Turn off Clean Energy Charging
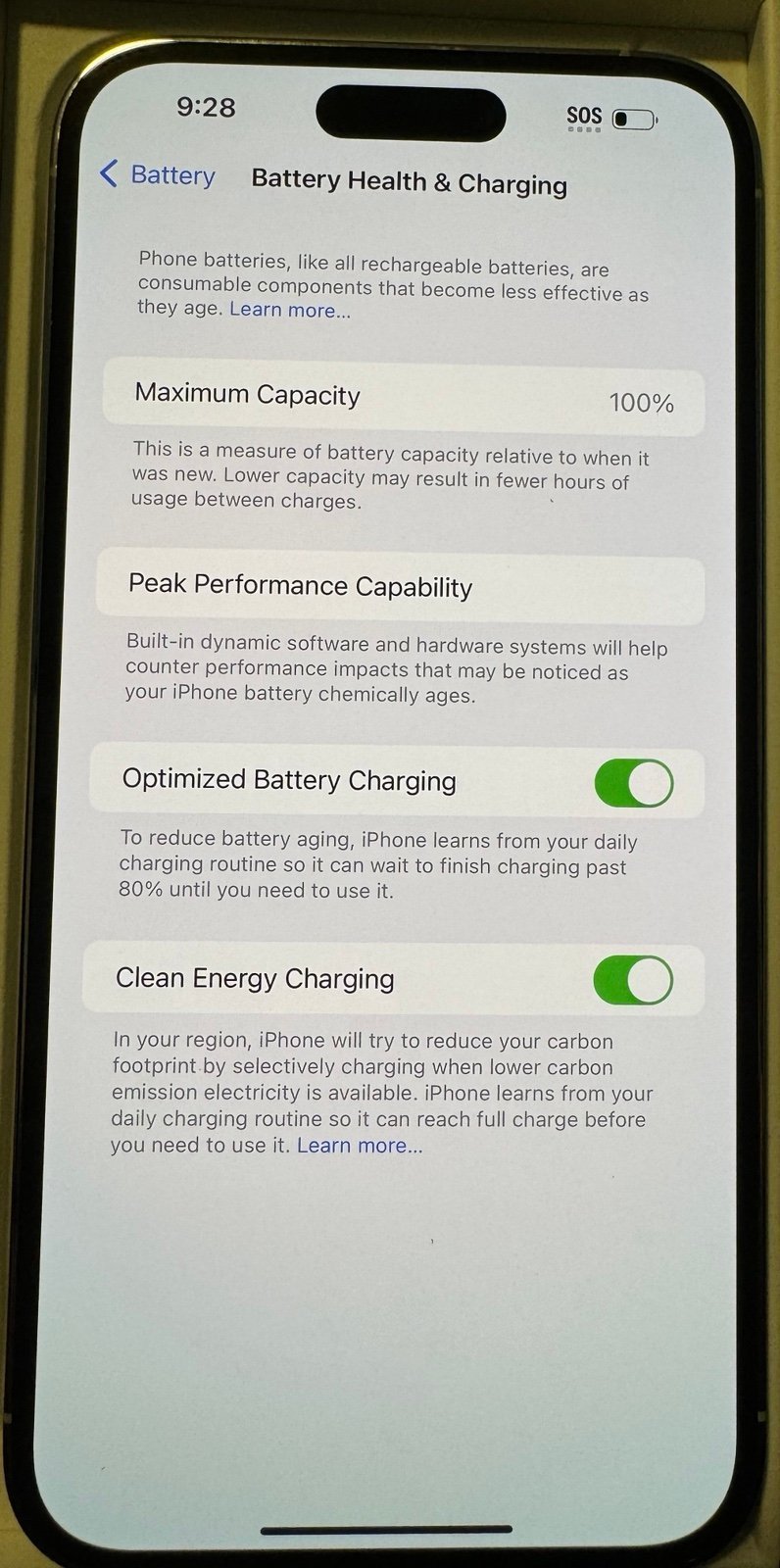 pyautogui.click(x=633, y=981)
